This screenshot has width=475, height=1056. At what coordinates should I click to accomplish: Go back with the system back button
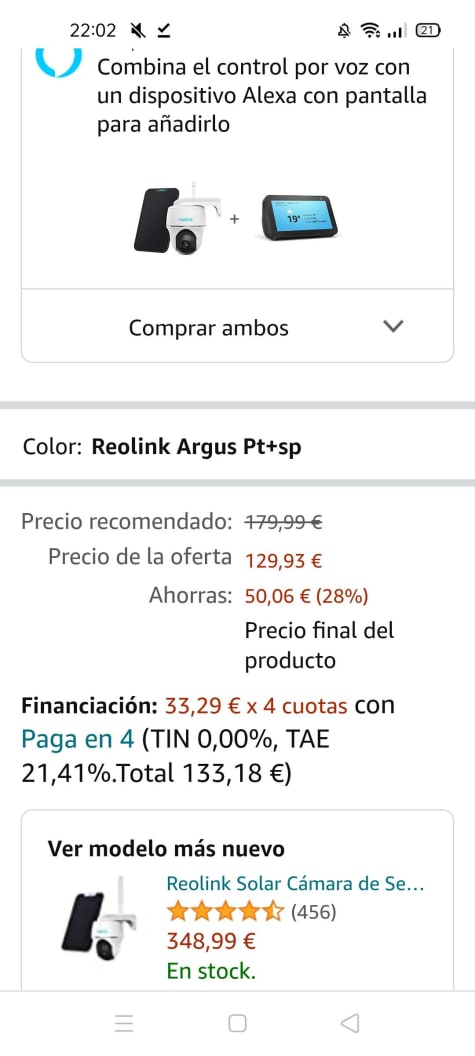[x=350, y=1024]
